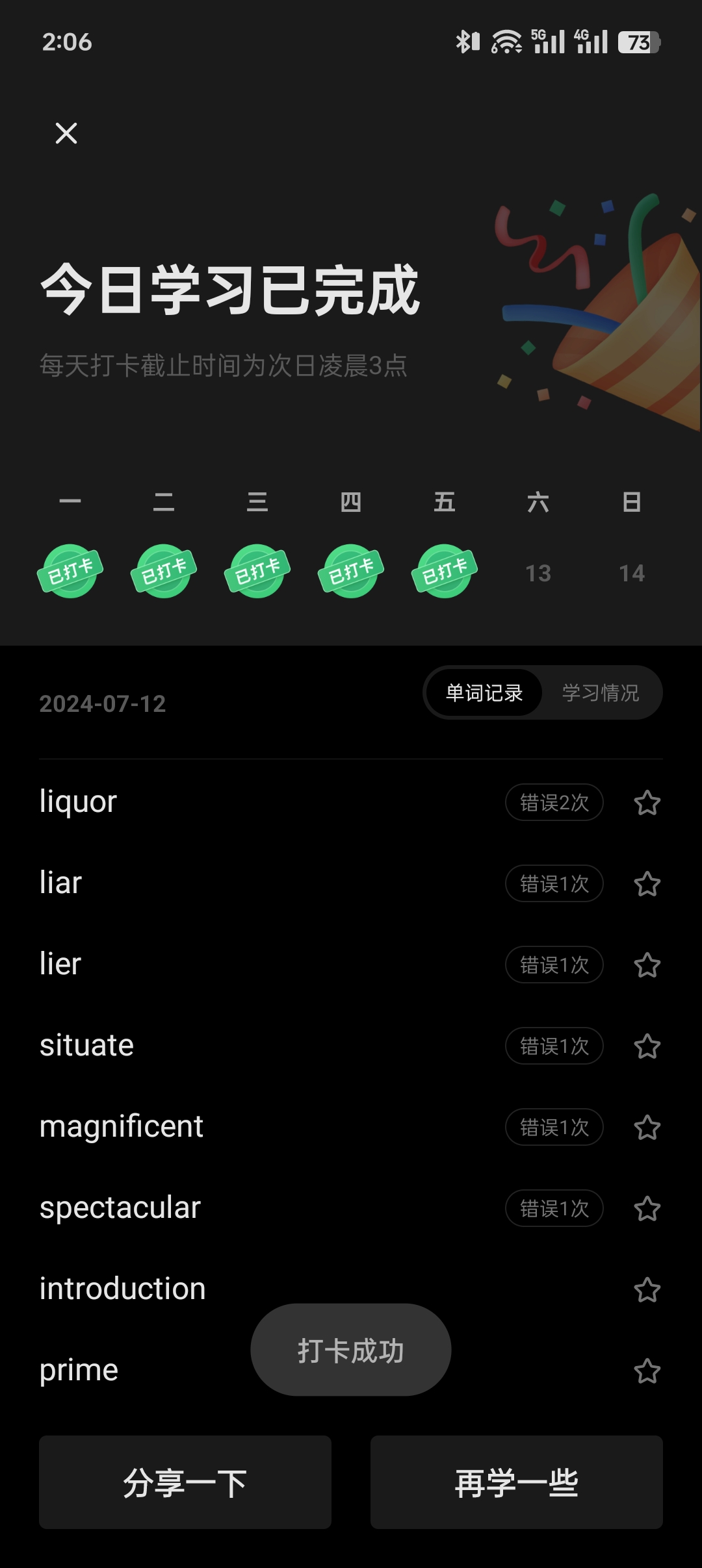Close the study completed screen
Screen dimensions: 702x1568
66,133
